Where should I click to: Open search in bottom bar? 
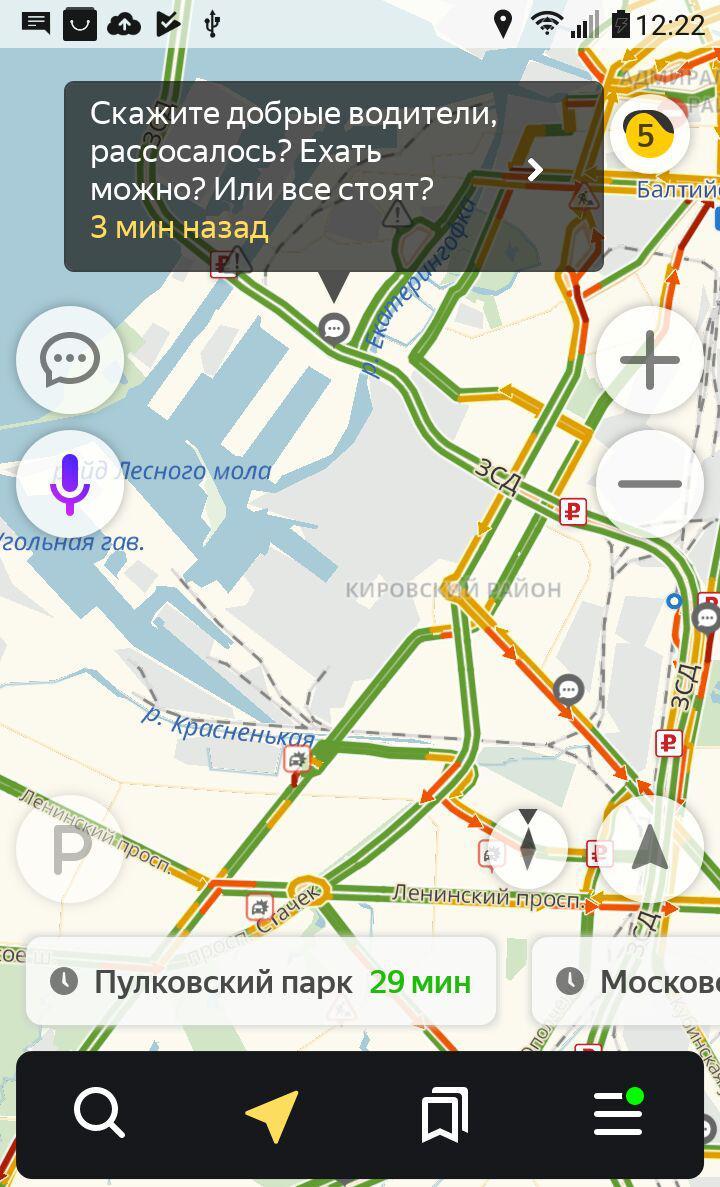pyautogui.click(x=99, y=1113)
